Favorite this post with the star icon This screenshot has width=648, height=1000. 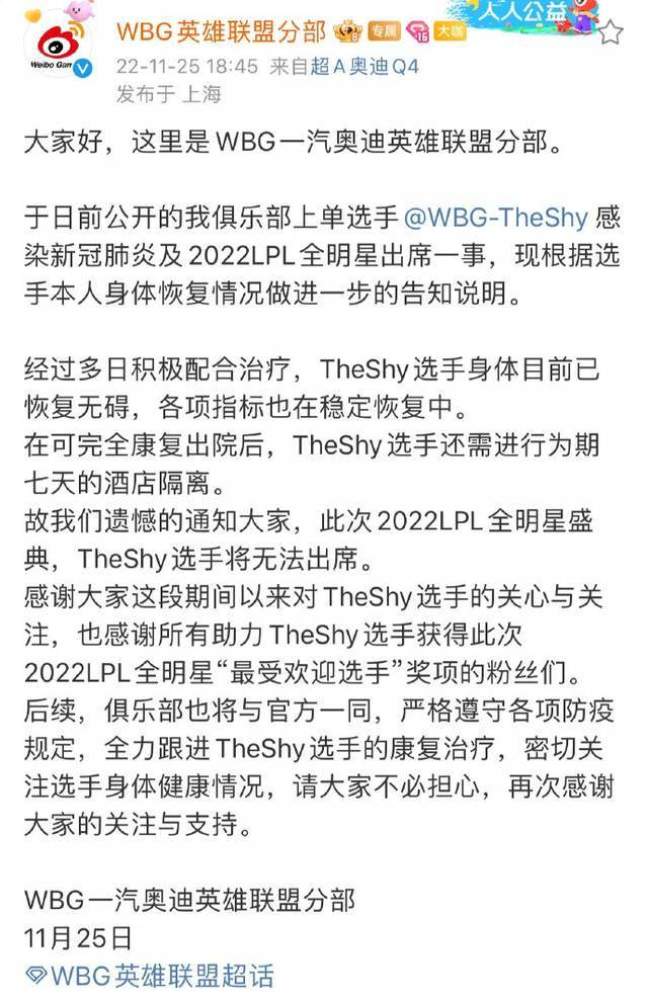coord(610,33)
